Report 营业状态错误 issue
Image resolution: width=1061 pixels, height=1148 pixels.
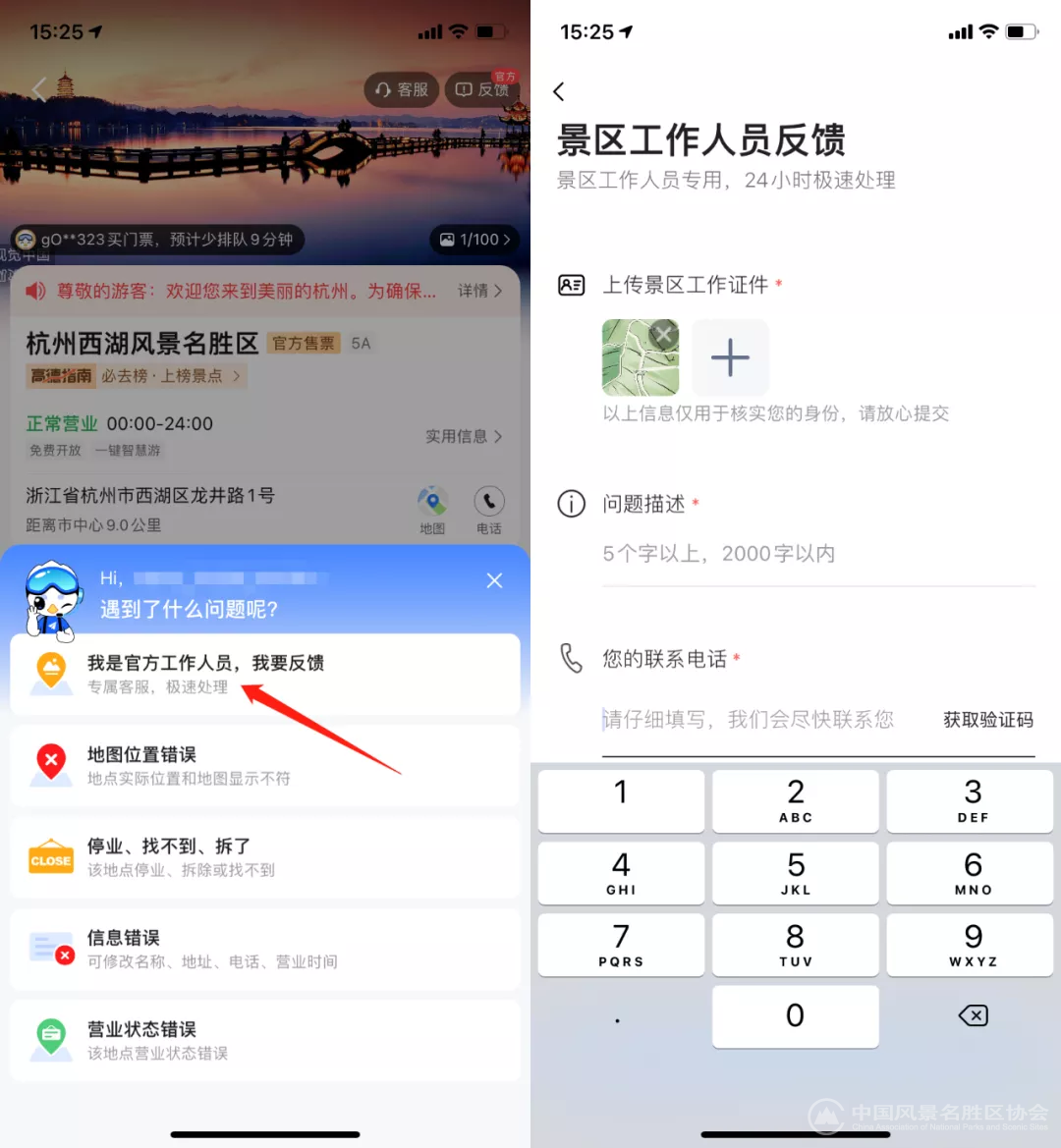point(264,1039)
